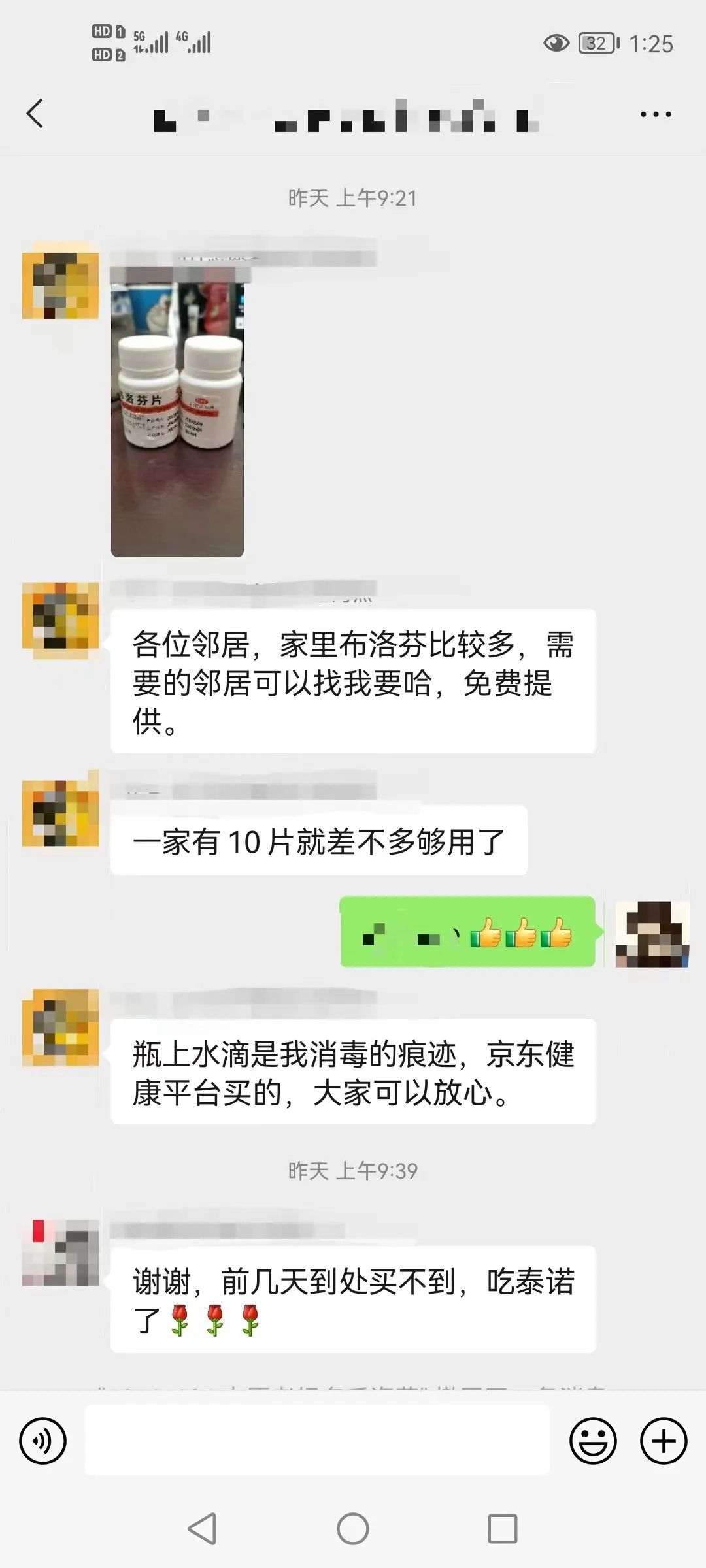
Task: Open my own avatar beside thumbs-up message
Action: [x=652, y=934]
